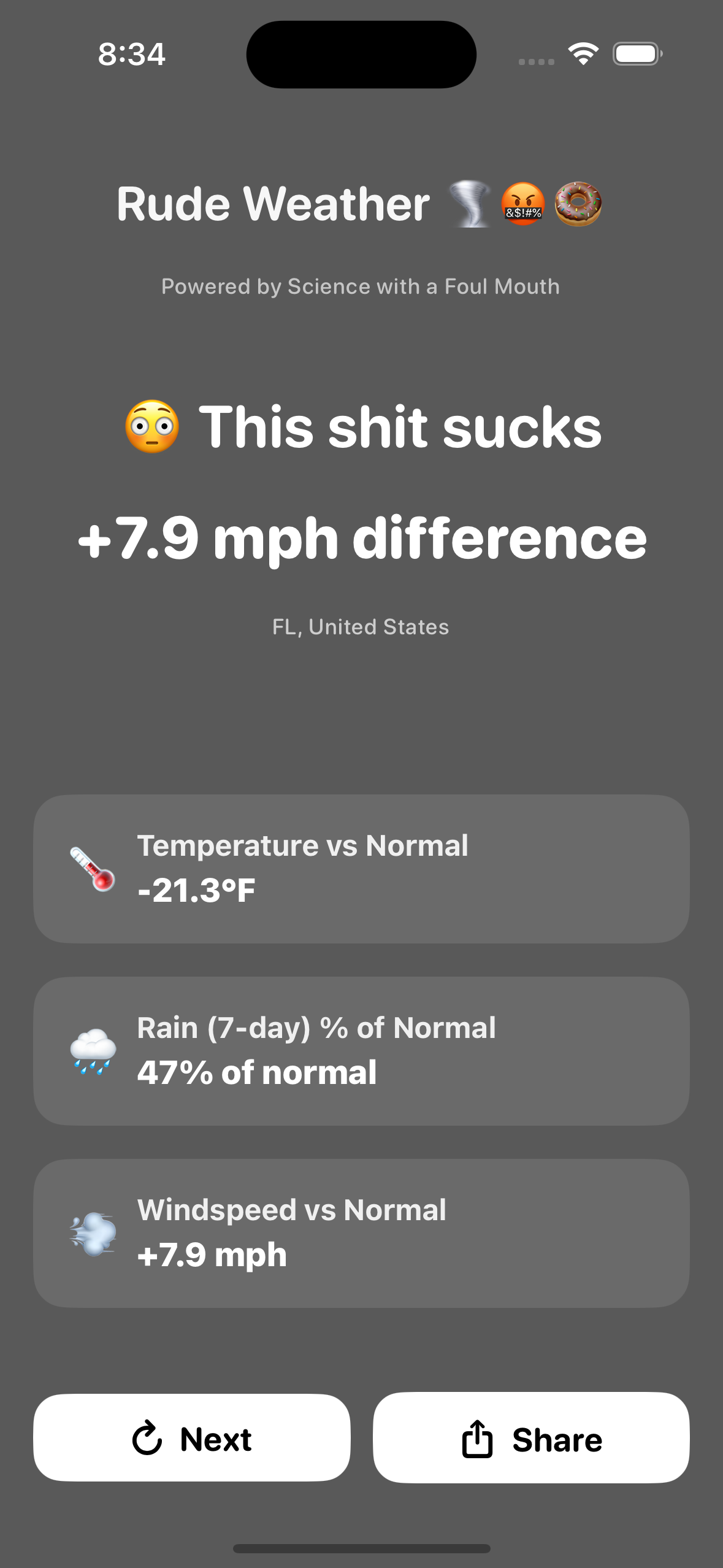Screen dimensions: 723x1568
Task: Share this rude weather report
Action: point(531,1438)
